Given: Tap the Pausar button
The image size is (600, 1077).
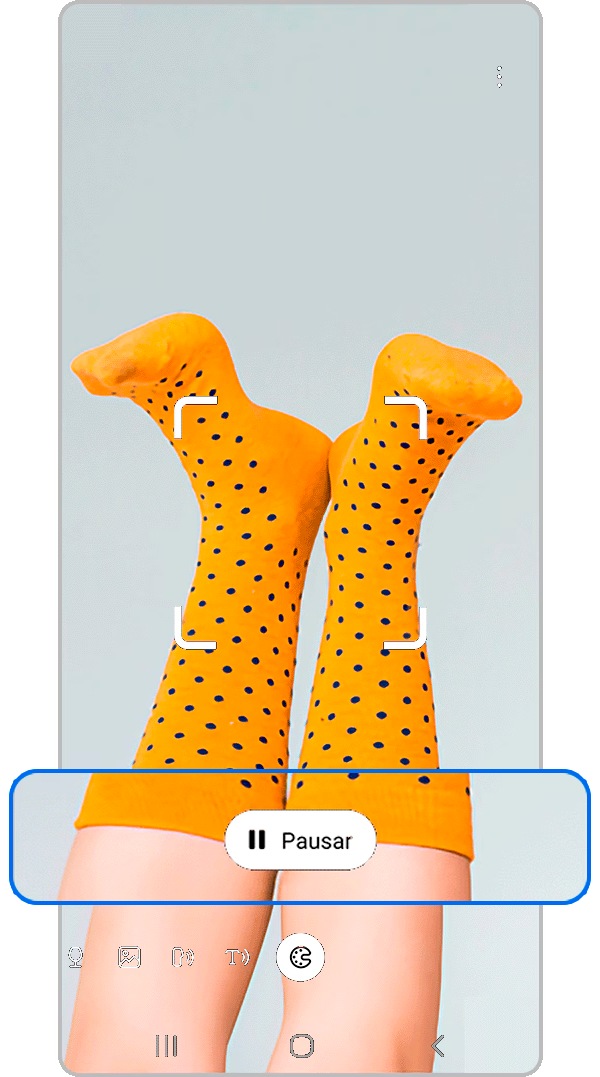Looking at the screenshot, I should [300, 840].
